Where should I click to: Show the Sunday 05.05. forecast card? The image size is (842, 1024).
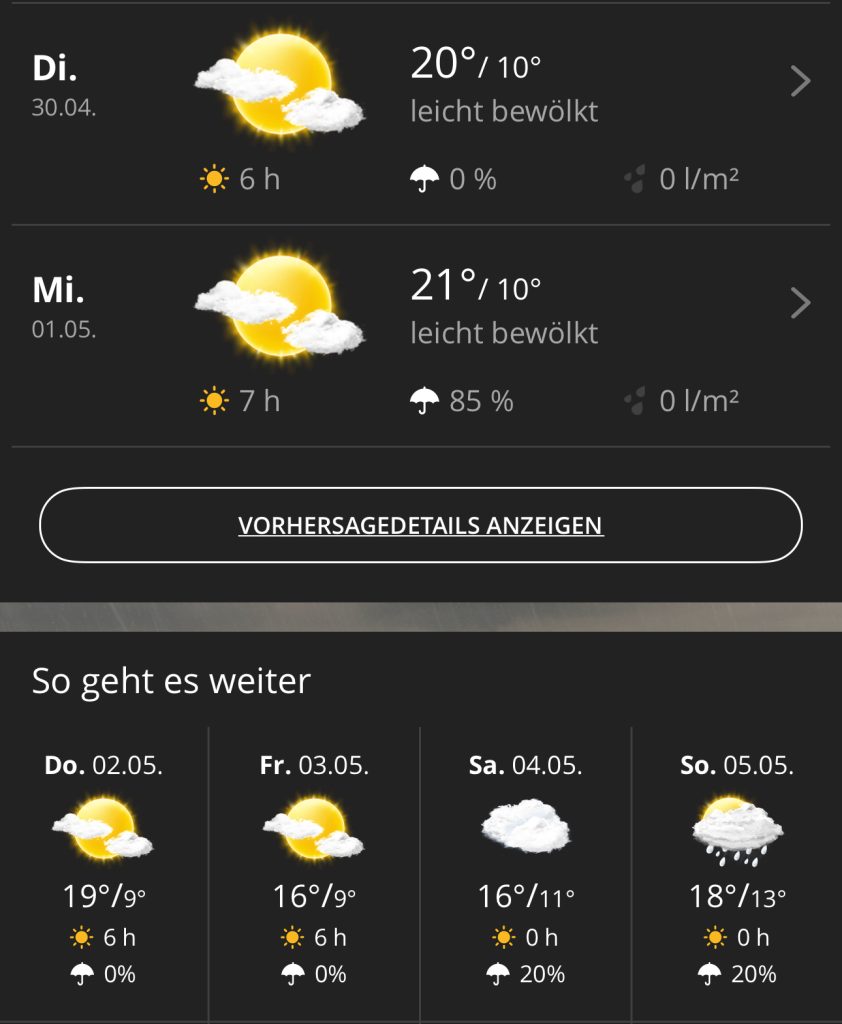(737, 870)
